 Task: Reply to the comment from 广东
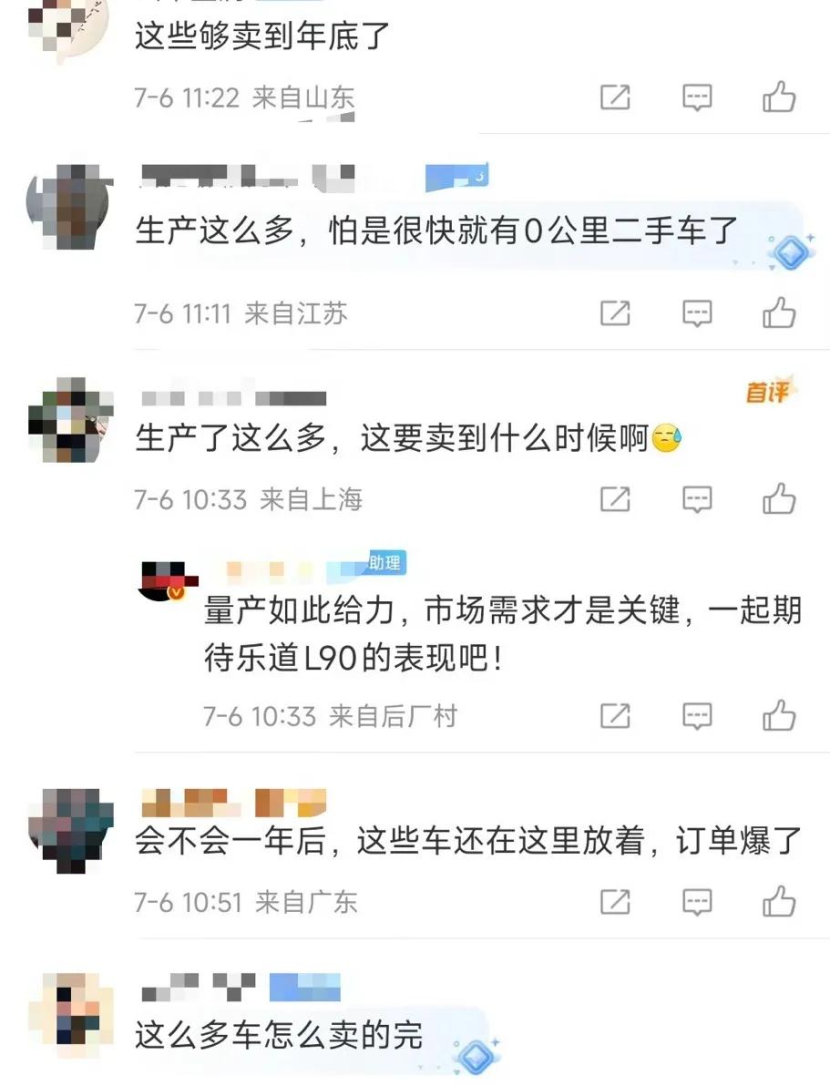point(697,902)
